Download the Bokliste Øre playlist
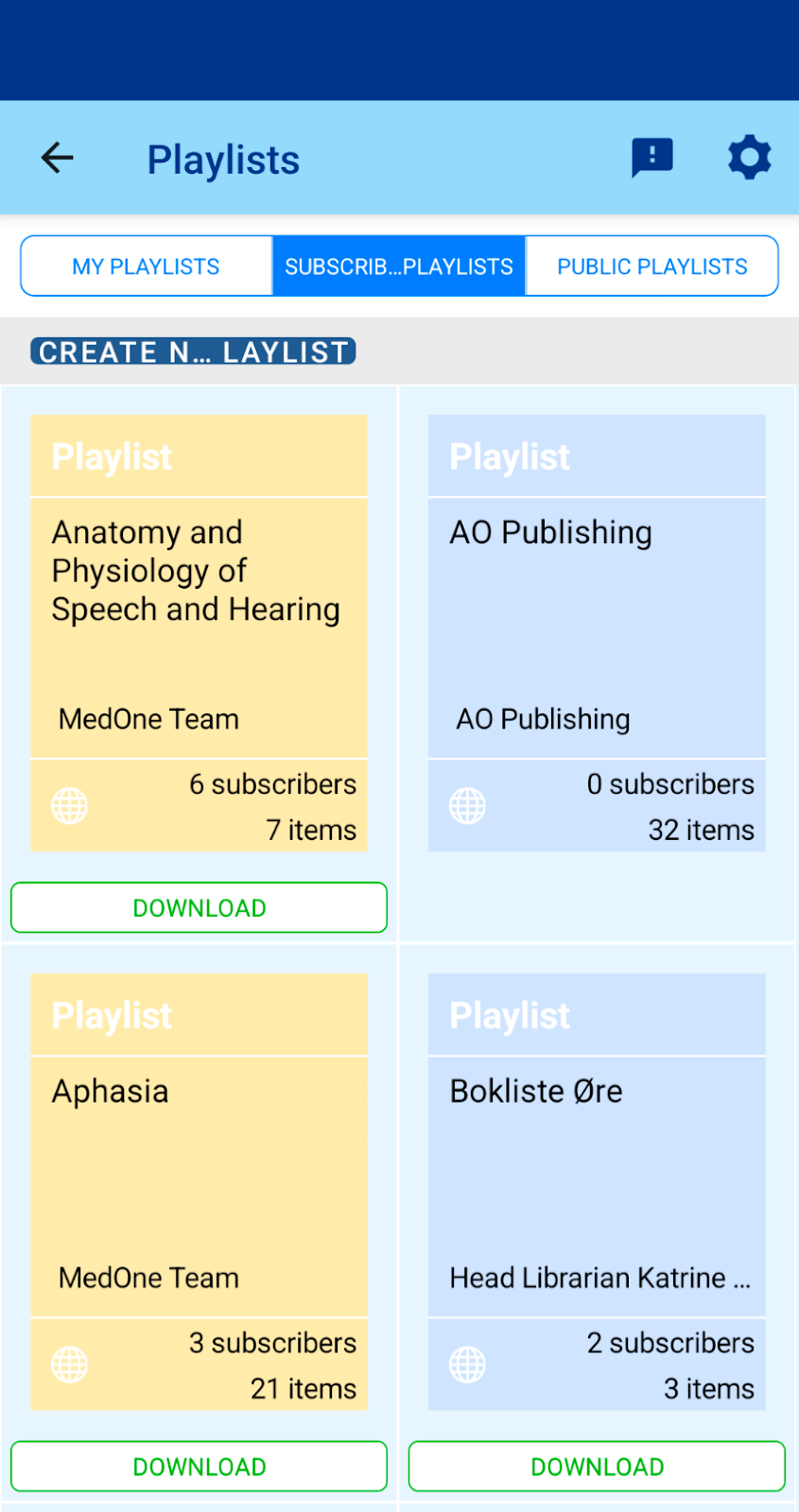The width and height of the screenshot is (799, 1512). pos(596,1466)
